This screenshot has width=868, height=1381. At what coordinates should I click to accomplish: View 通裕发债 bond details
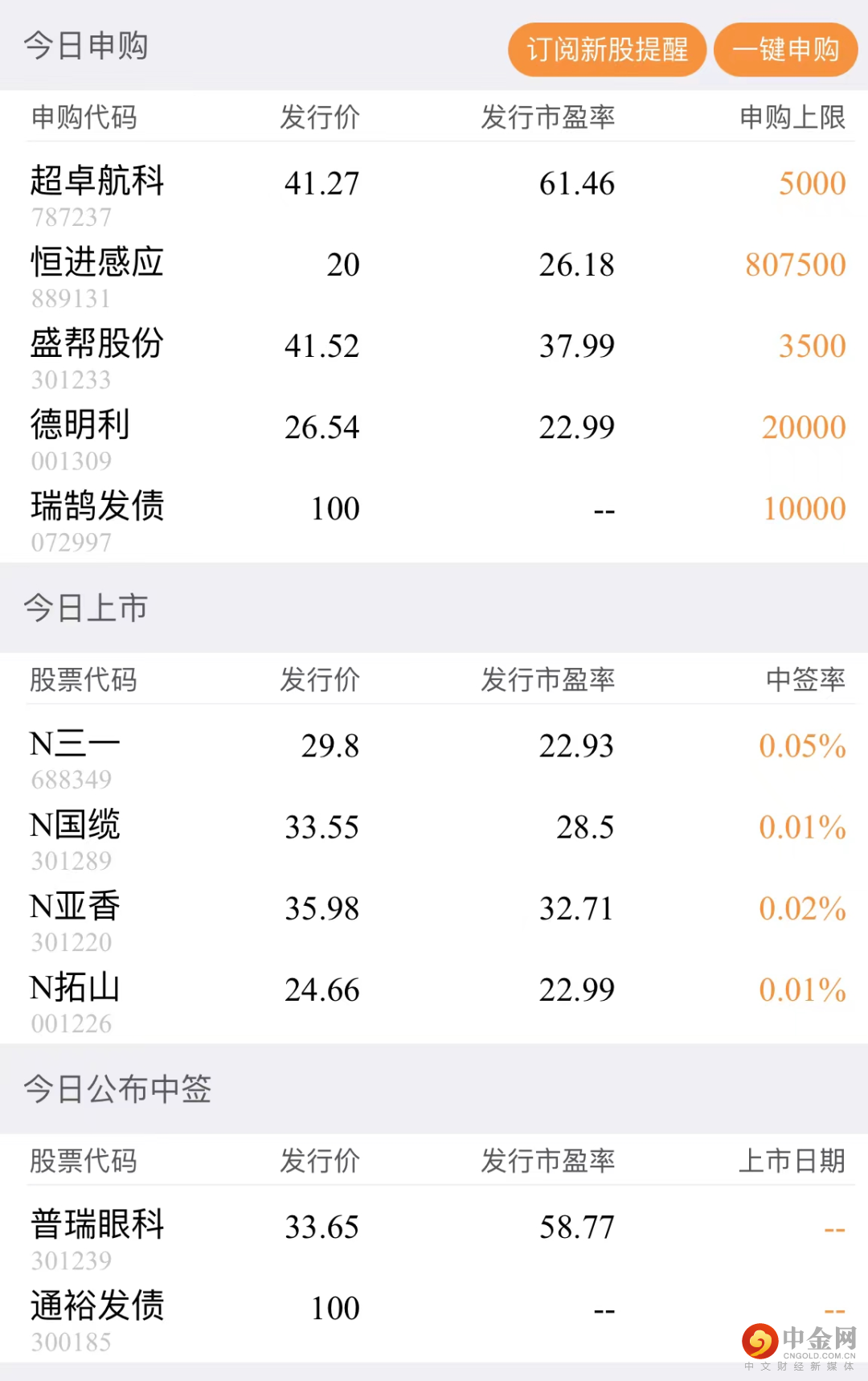(x=434, y=1319)
